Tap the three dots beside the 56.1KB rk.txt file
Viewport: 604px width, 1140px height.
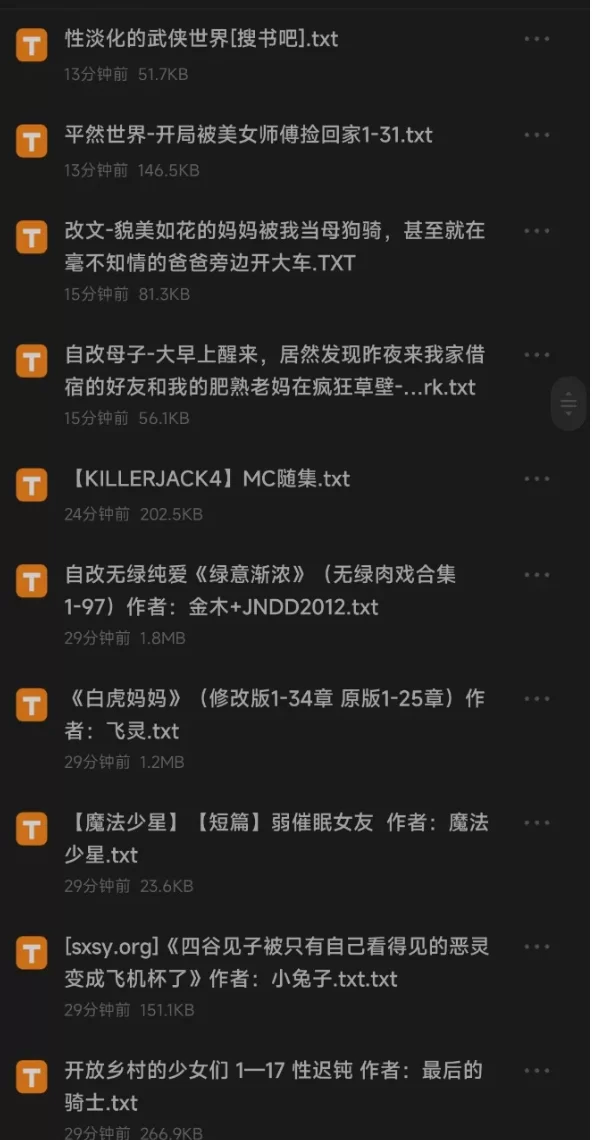[x=537, y=355]
